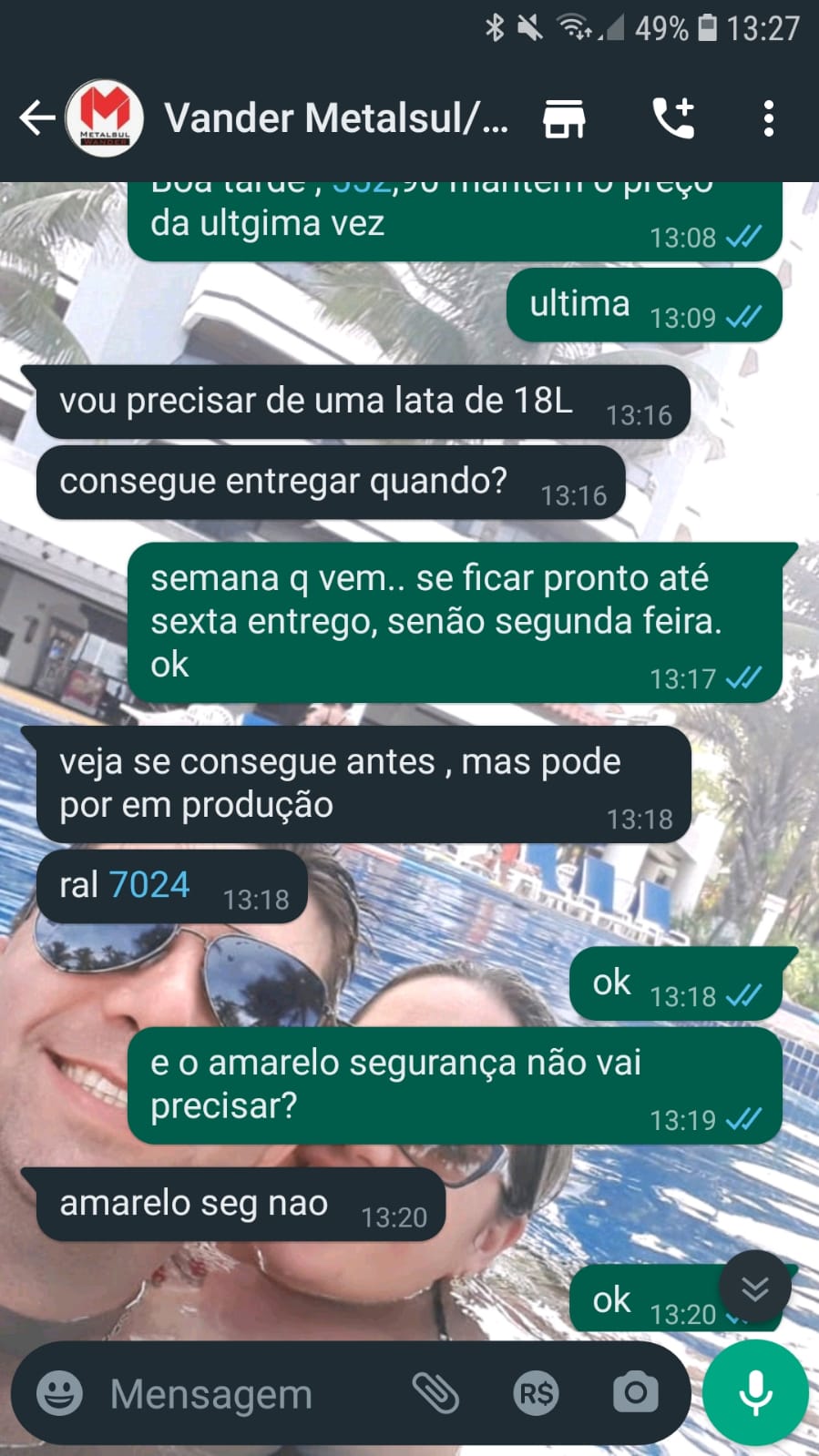Start a call with Vander Metalsul
This screenshot has height=1456, width=819.
click(x=673, y=118)
